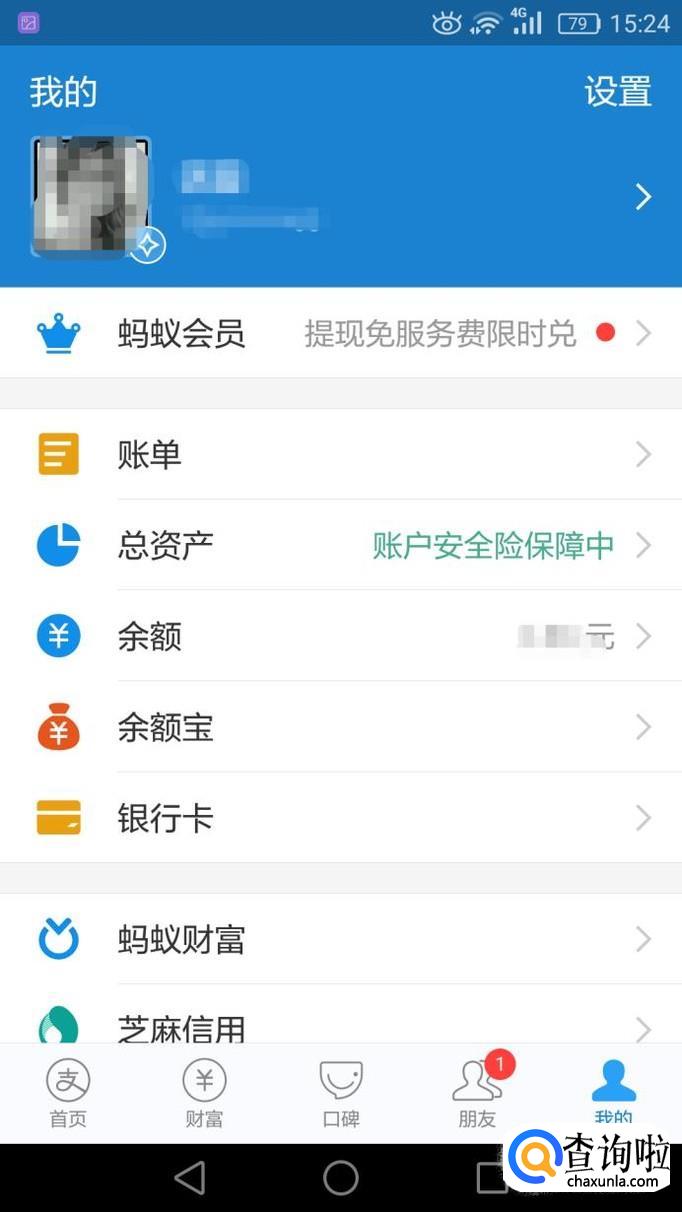
Task: Switch to the 朋友 tab
Action: [478, 1093]
